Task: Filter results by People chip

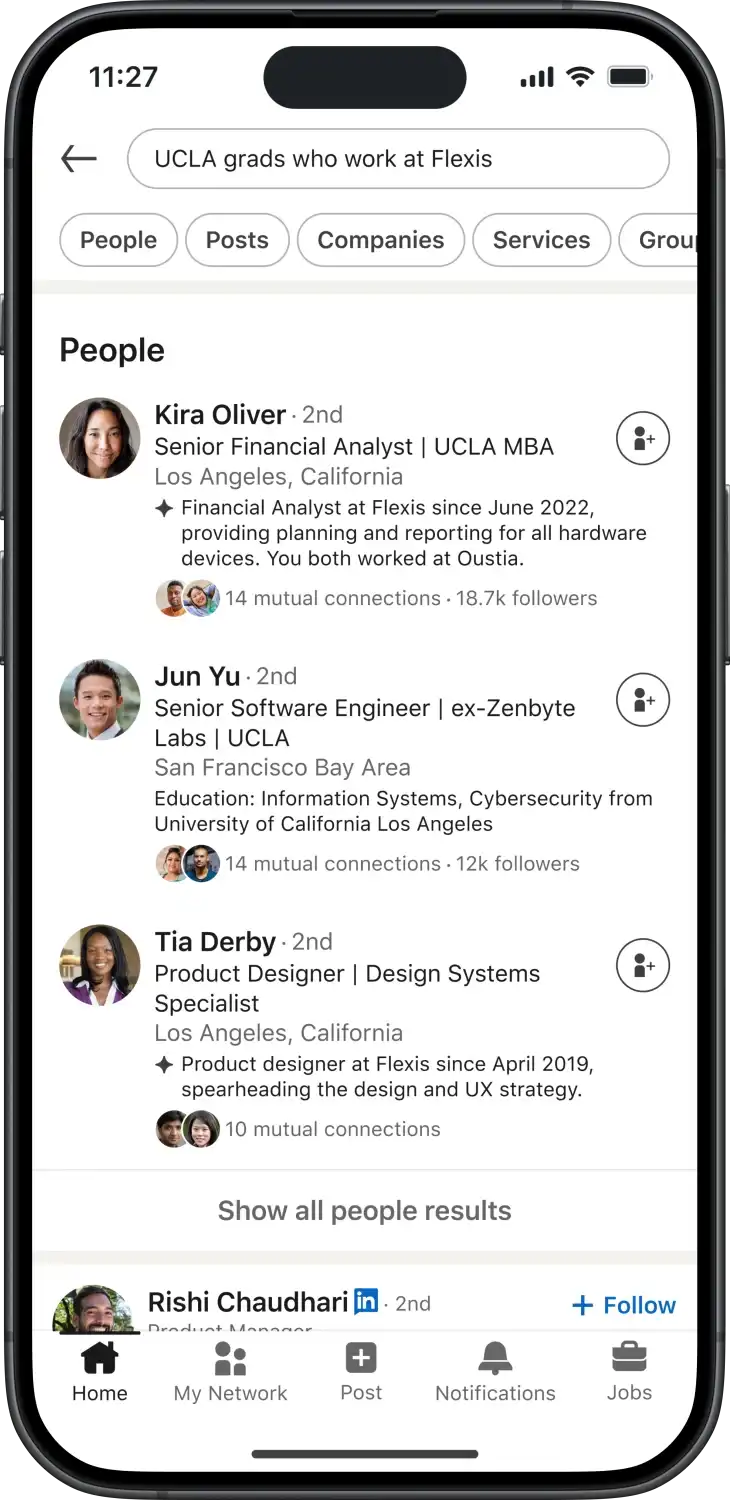Action: click(x=118, y=240)
